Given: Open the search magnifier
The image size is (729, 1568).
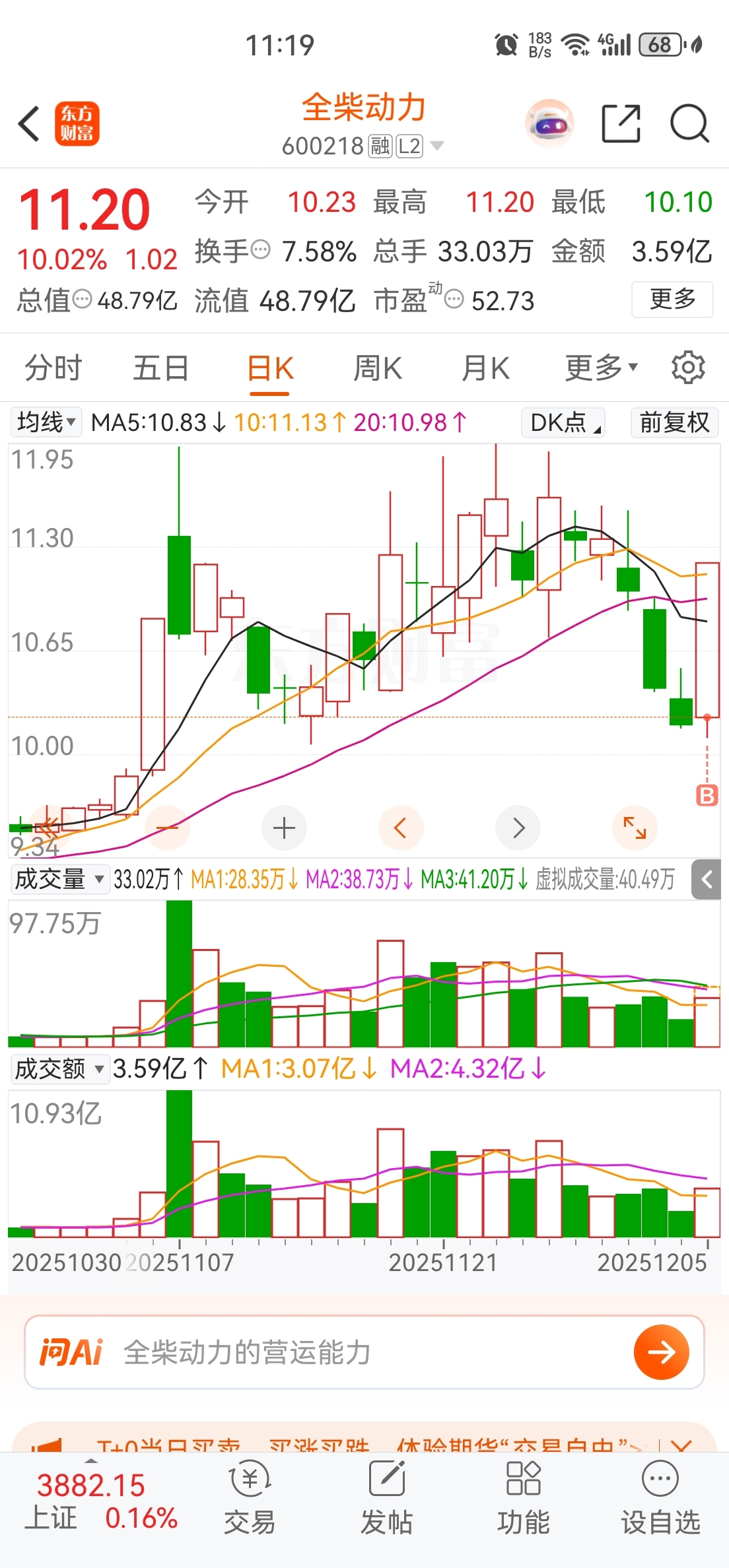Looking at the screenshot, I should [x=689, y=123].
